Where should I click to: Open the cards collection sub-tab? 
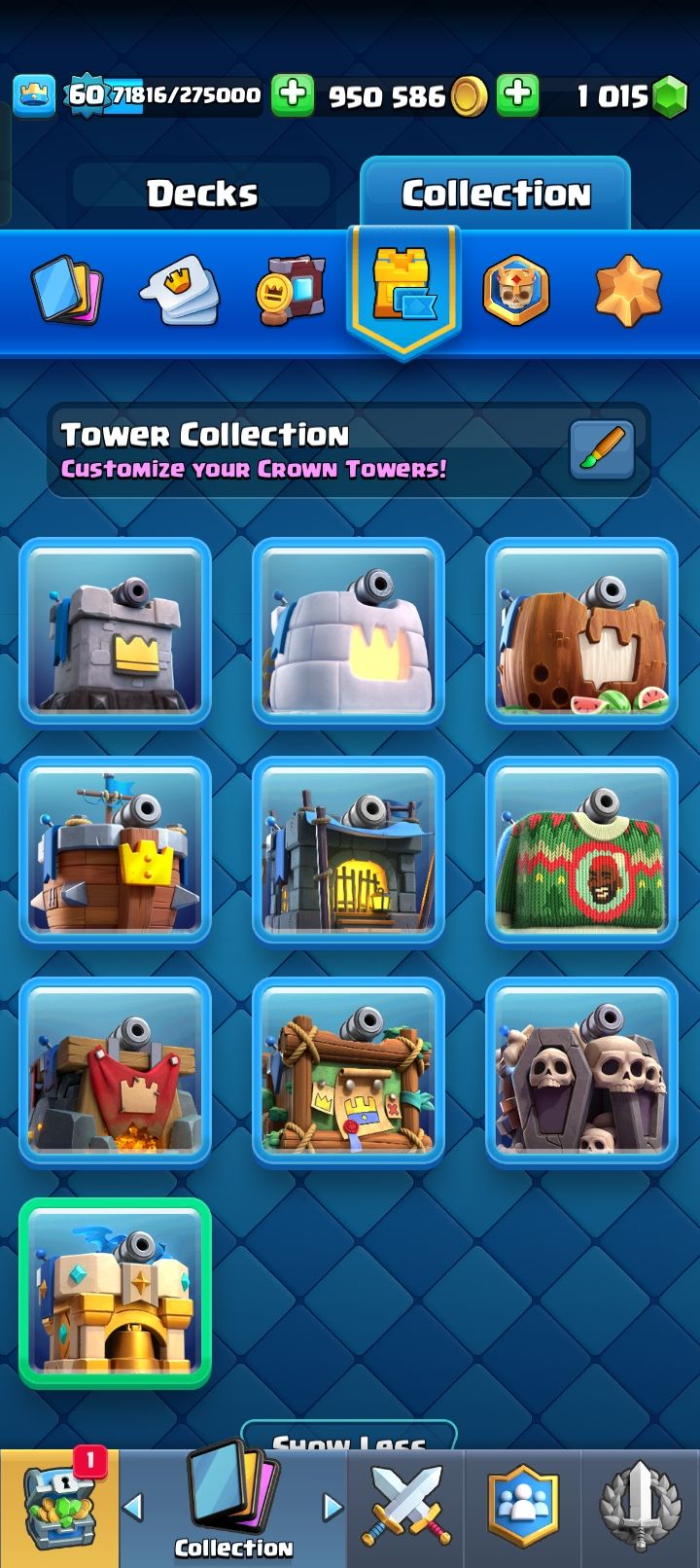[x=66, y=290]
